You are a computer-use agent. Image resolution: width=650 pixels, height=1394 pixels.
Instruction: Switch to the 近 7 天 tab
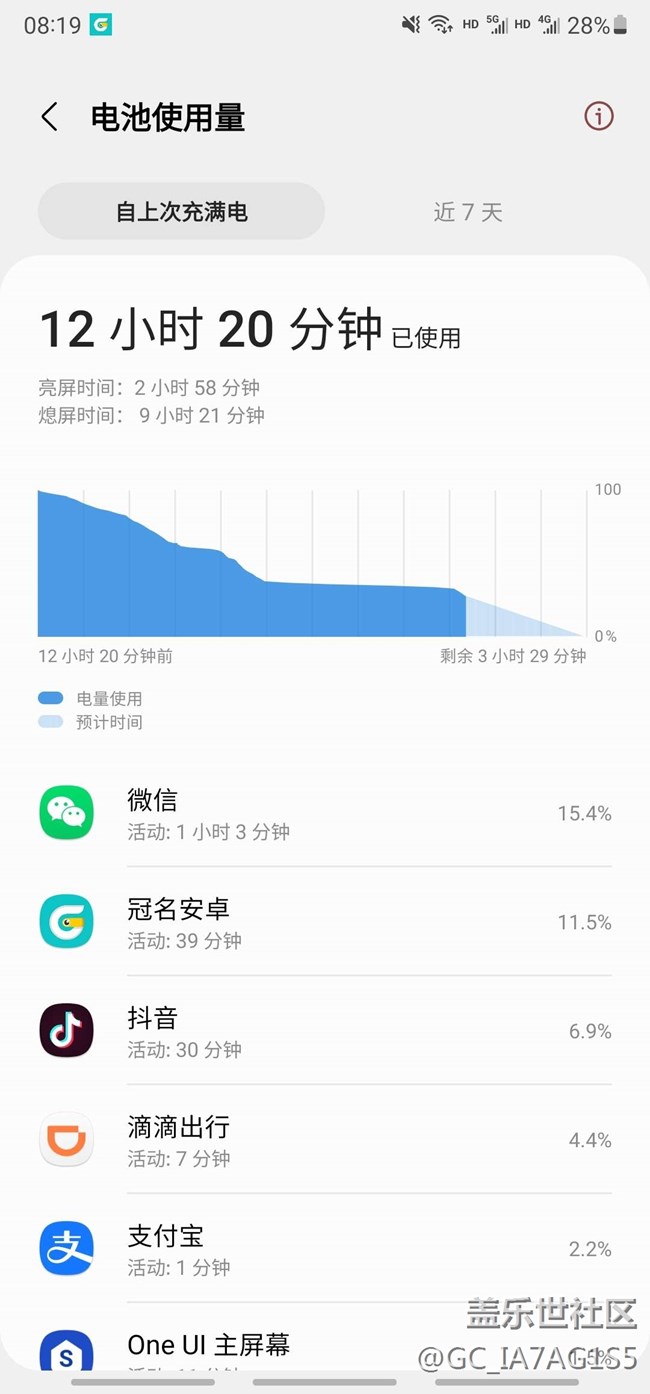pos(468,212)
